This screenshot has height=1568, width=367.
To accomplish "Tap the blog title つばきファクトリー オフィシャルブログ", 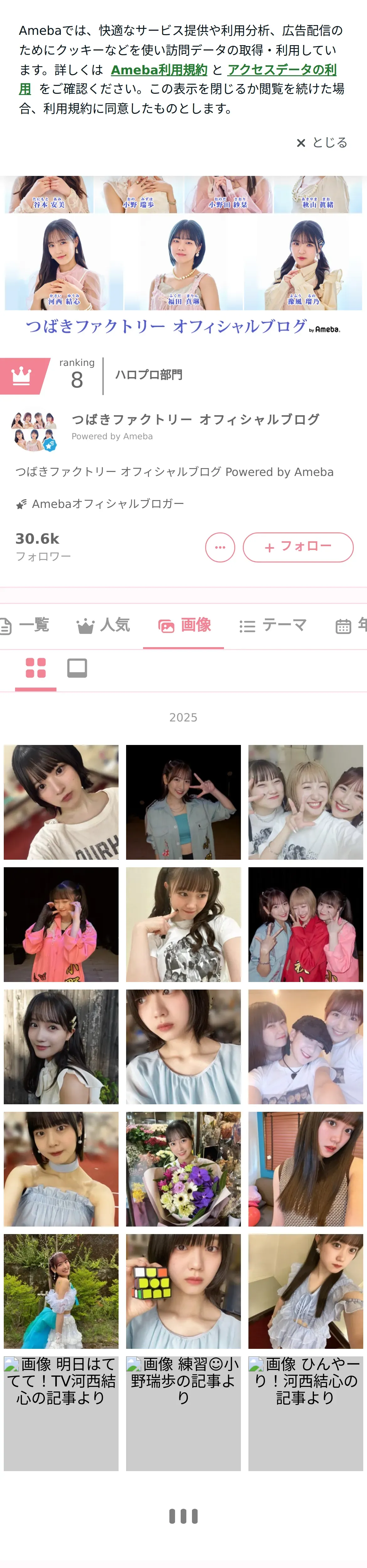I will point(195,420).
